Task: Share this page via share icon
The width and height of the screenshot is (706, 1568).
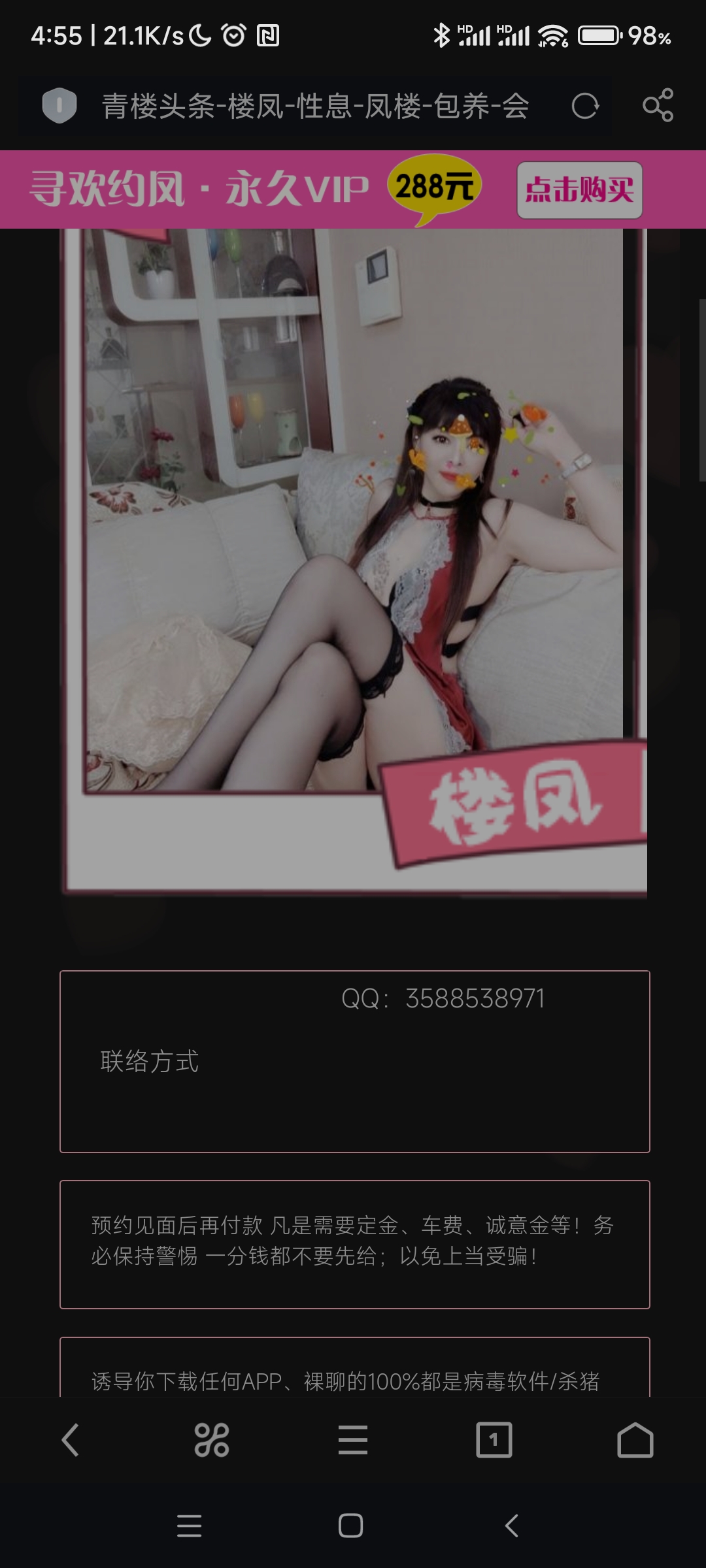Action: [x=658, y=105]
